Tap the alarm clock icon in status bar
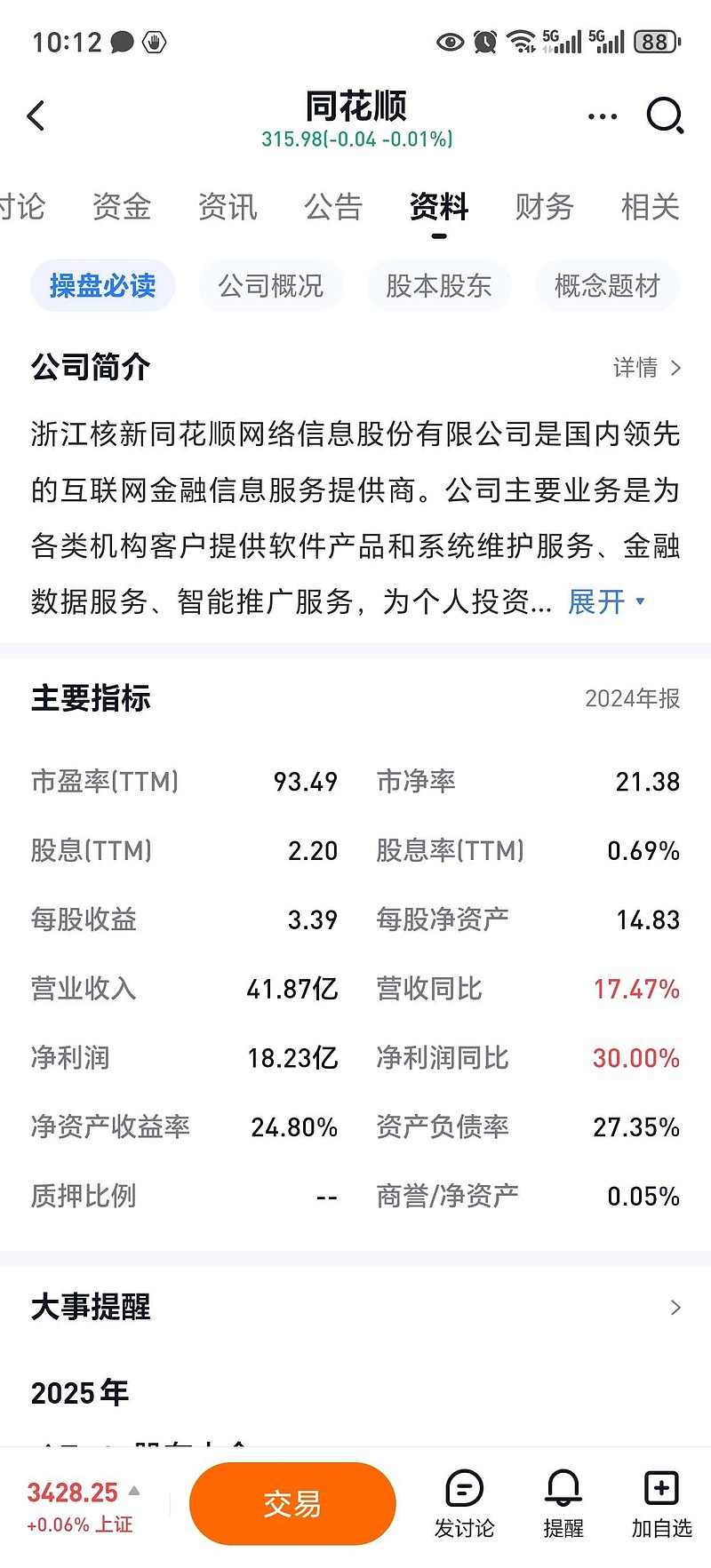Image resolution: width=711 pixels, height=1568 pixels. click(x=483, y=41)
